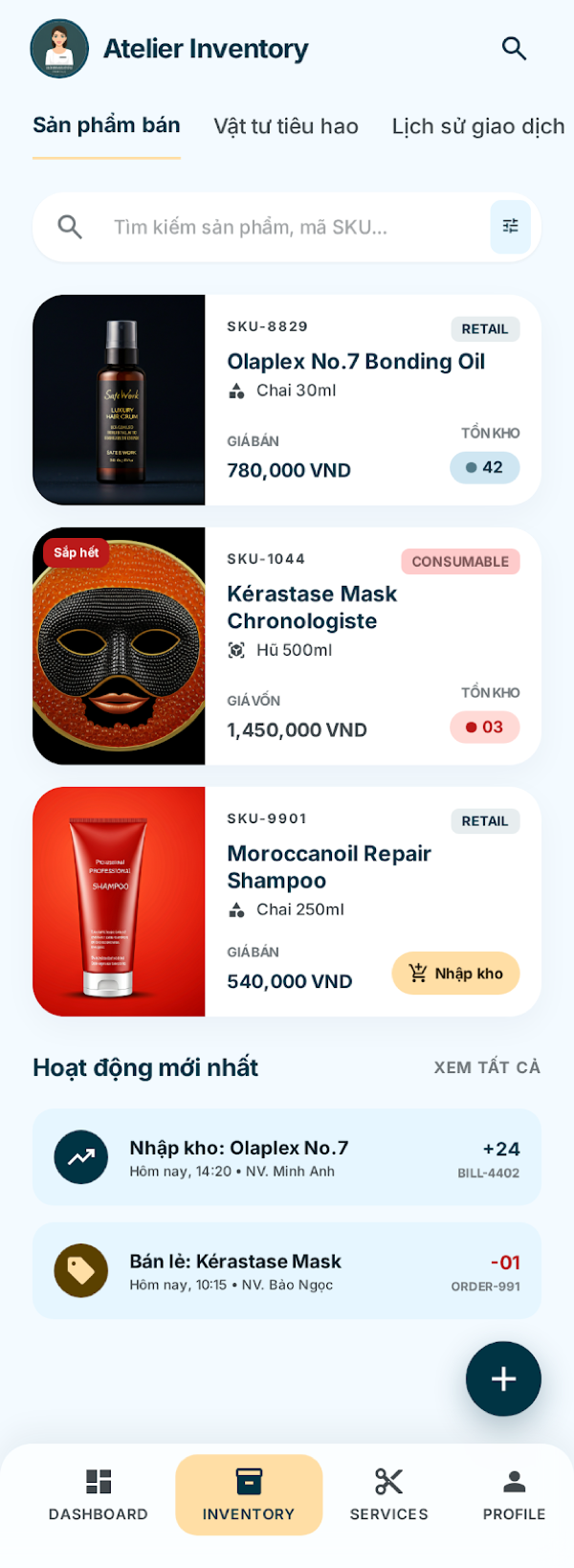Switch to Vật tư tiêu hao tab
This screenshot has width=574, height=1568.
point(286,126)
